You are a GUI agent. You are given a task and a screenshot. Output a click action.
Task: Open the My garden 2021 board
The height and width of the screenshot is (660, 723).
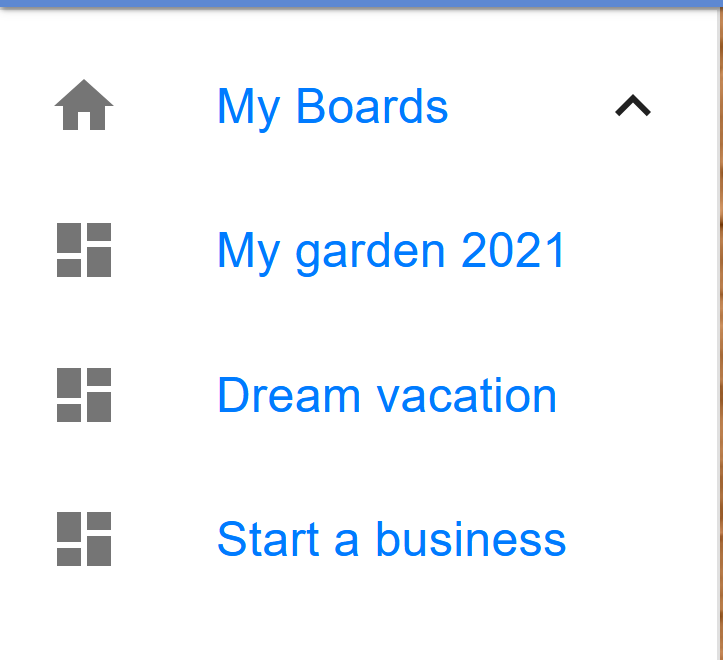coord(391,250)
